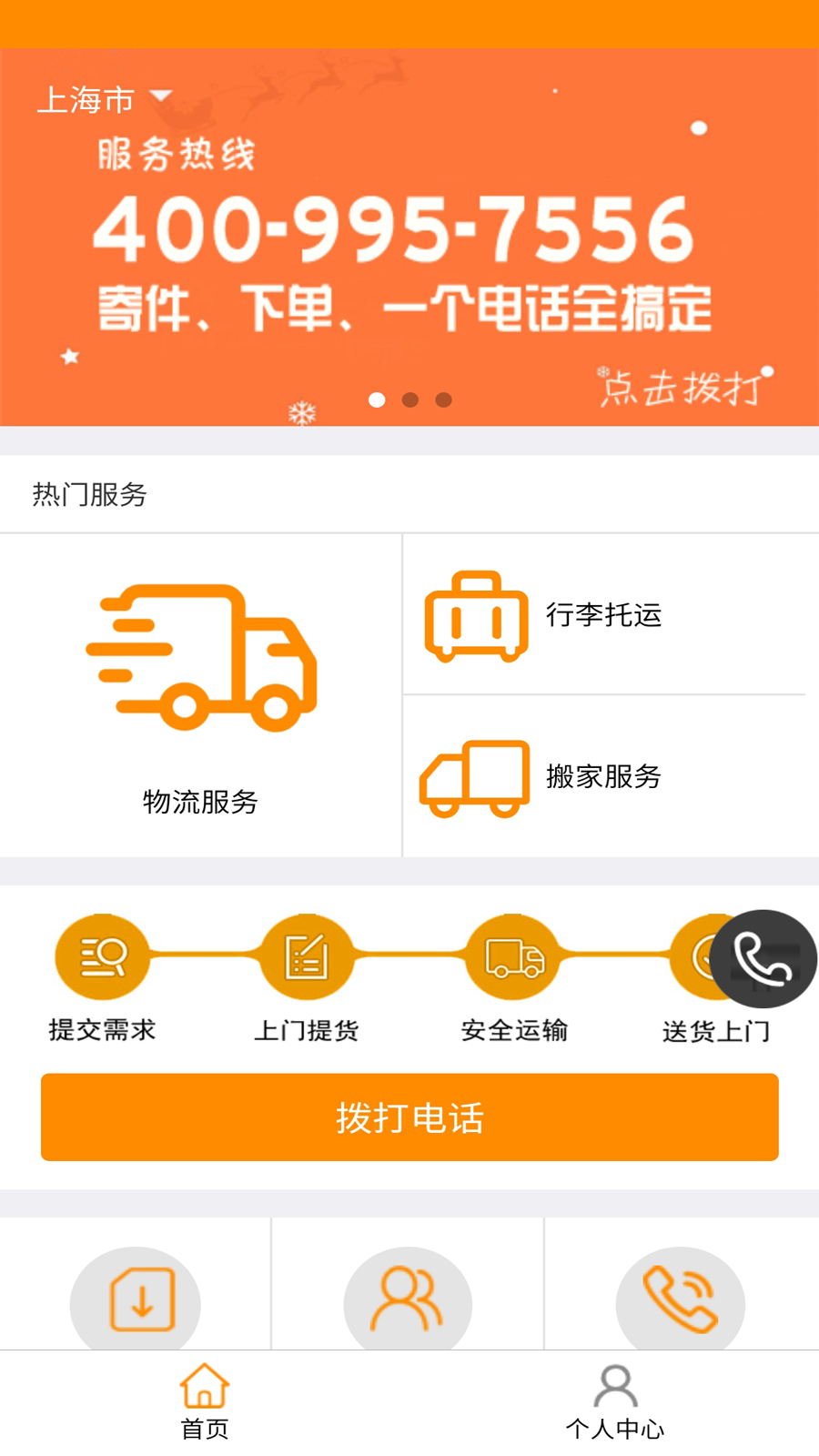This screenshot has height=1456, width=819.
Task: Click the 安全运输 delivery truck icon
Action: click(x=511, y=957)
